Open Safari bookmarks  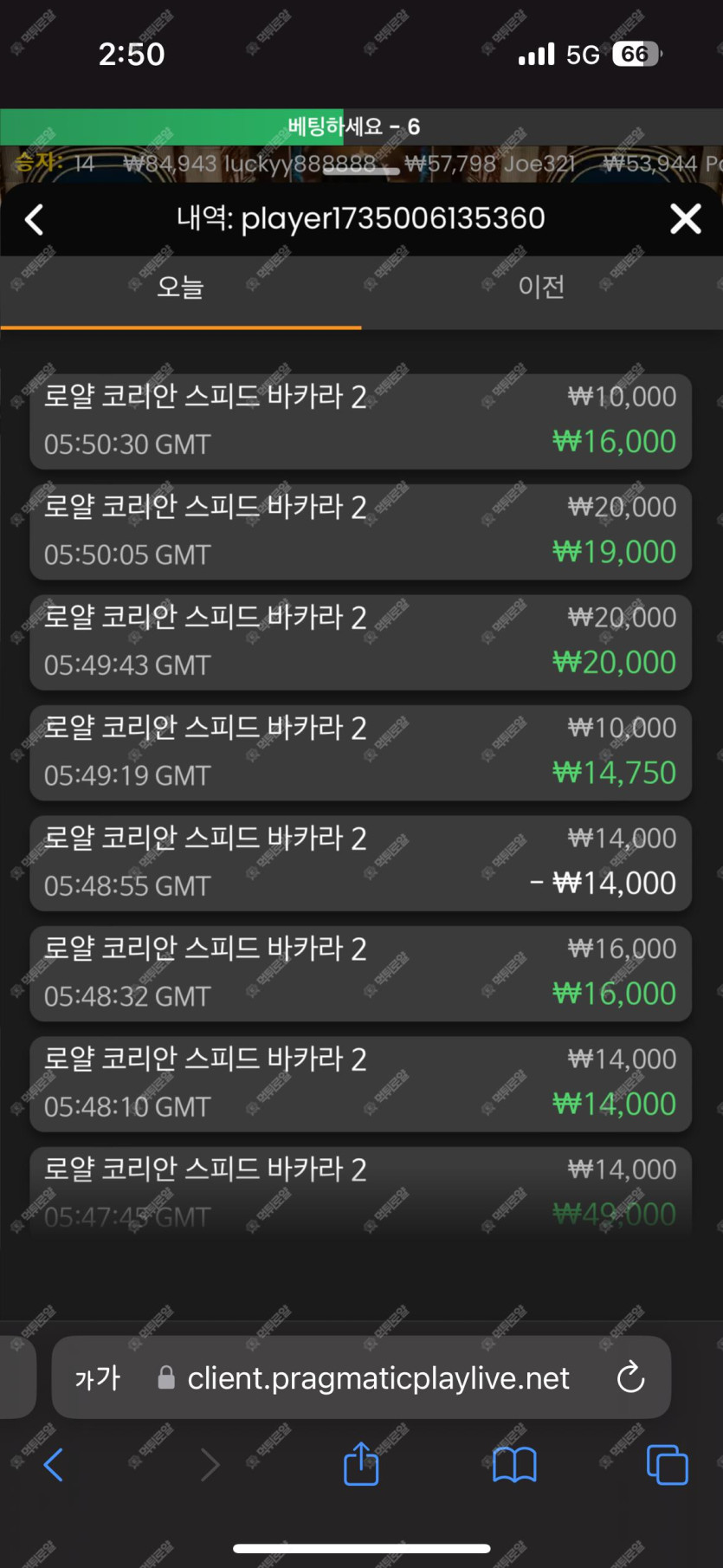[x=514, y=1465]
